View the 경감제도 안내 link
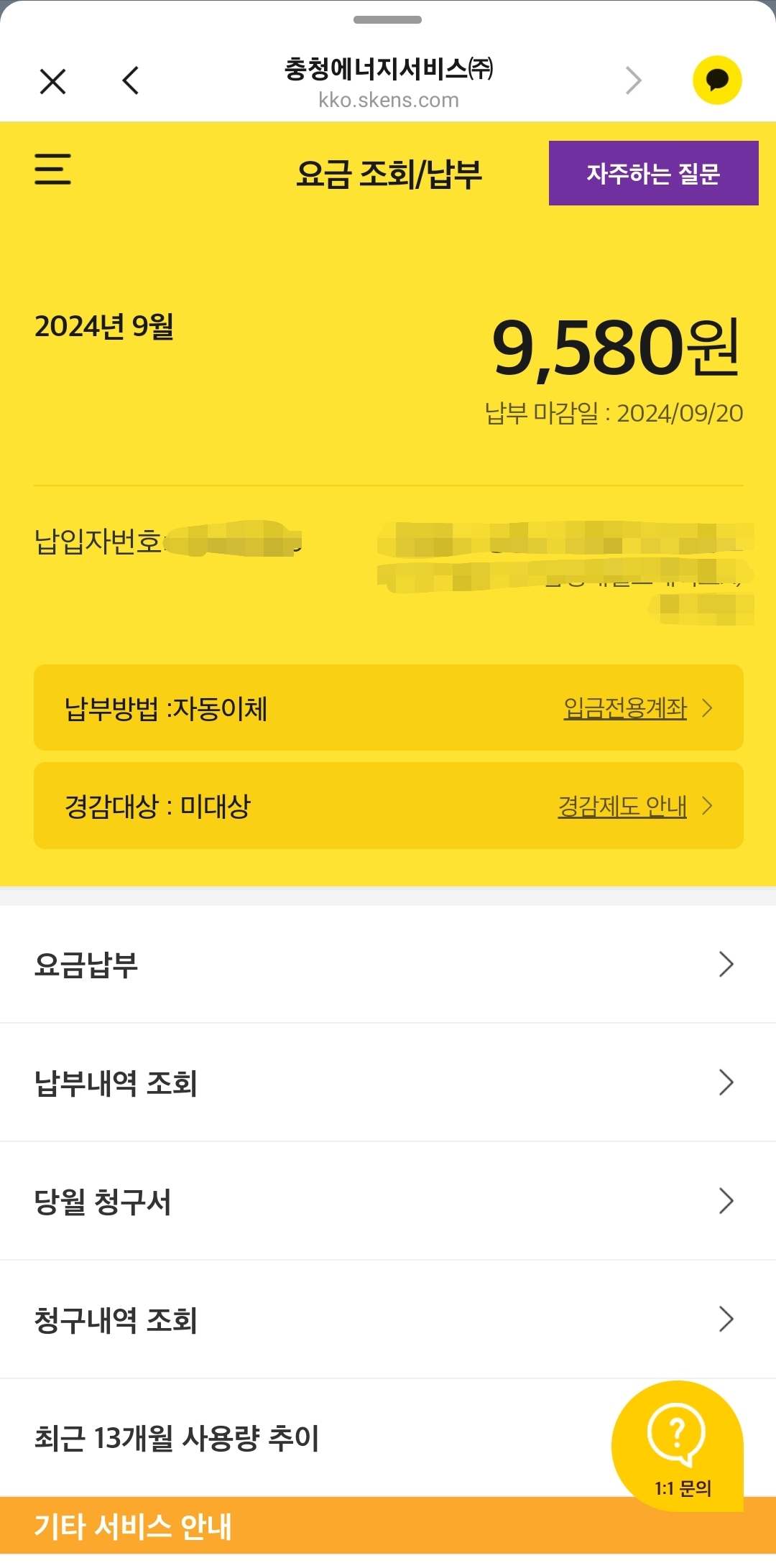This screenshot has width=776, height=1568. tap(623, 806)
